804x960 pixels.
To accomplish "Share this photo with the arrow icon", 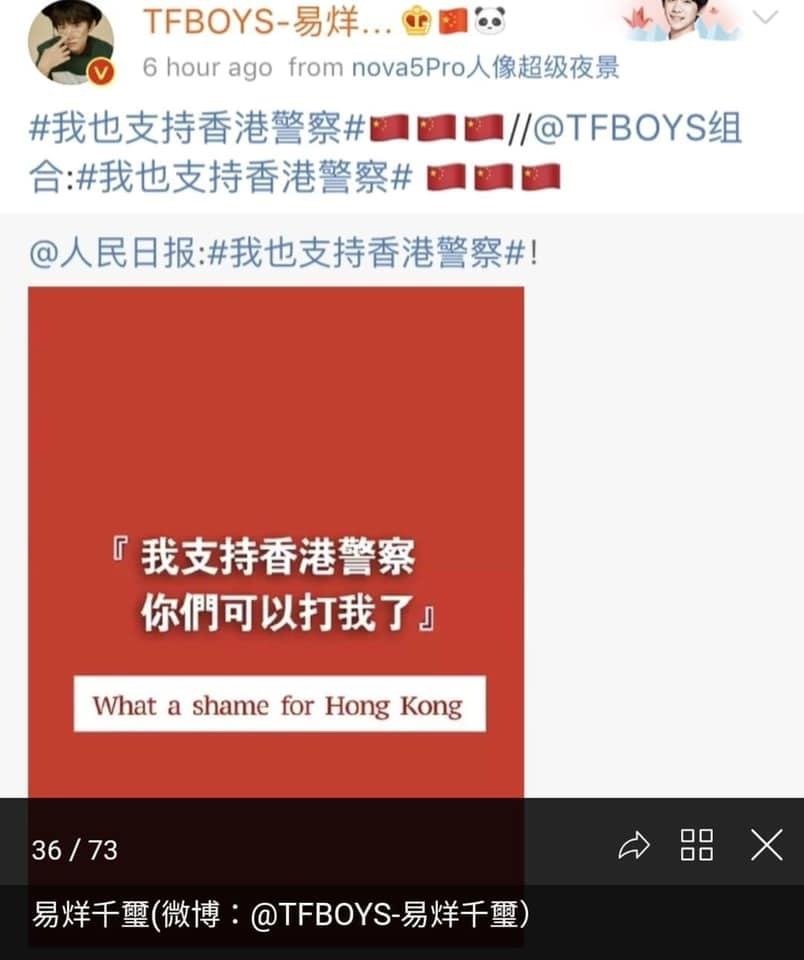I will tap(634, 847).
